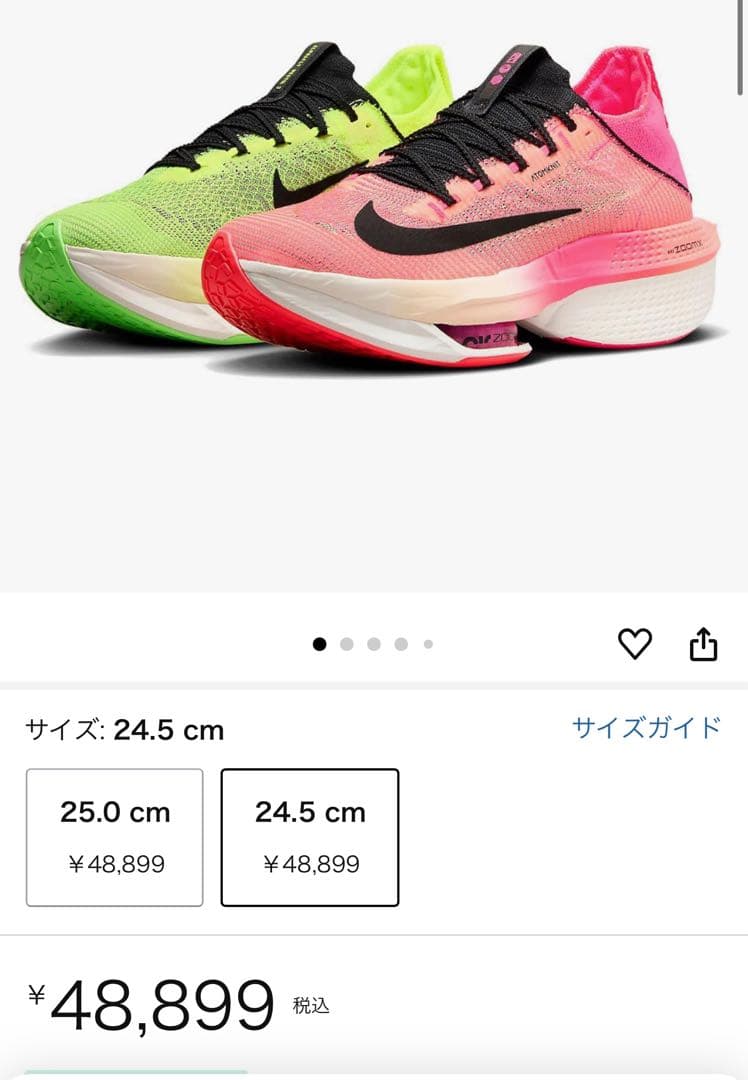Add the shoes to your wishlist
This screenshot has width=748, height=1080.
637,644
